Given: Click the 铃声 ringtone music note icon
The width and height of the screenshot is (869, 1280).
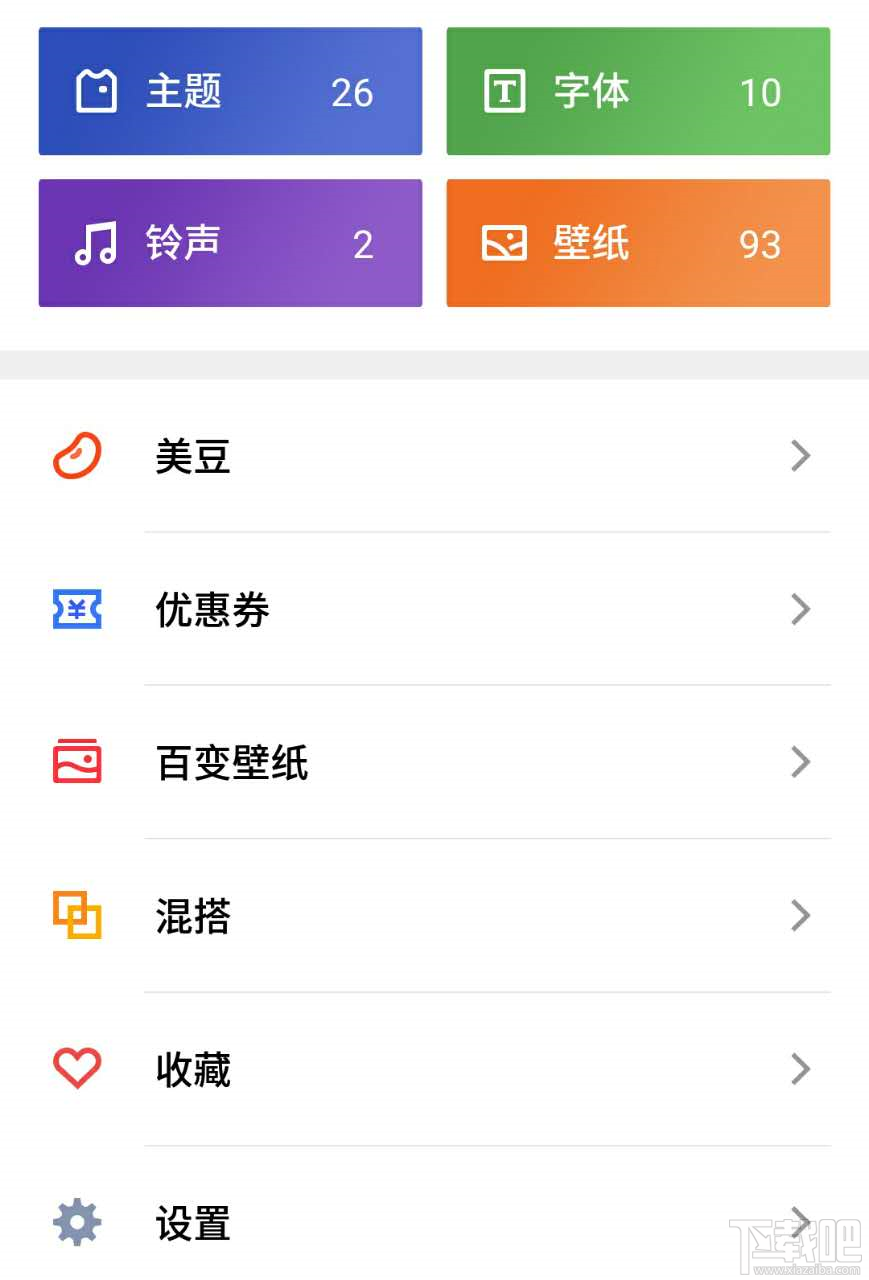Looking at the screenshot, I should (95, 243).
